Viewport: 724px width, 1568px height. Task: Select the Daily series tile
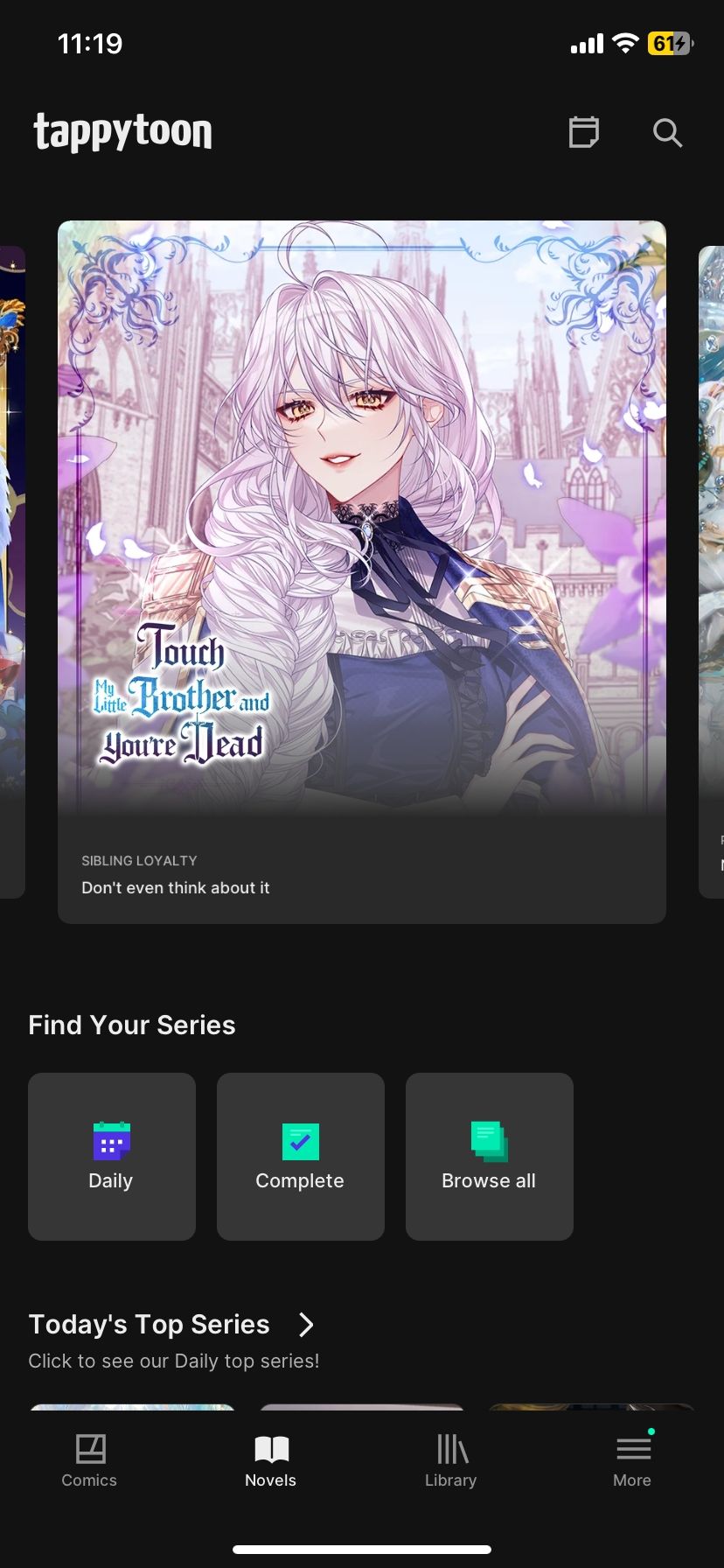click(112, 1156)
